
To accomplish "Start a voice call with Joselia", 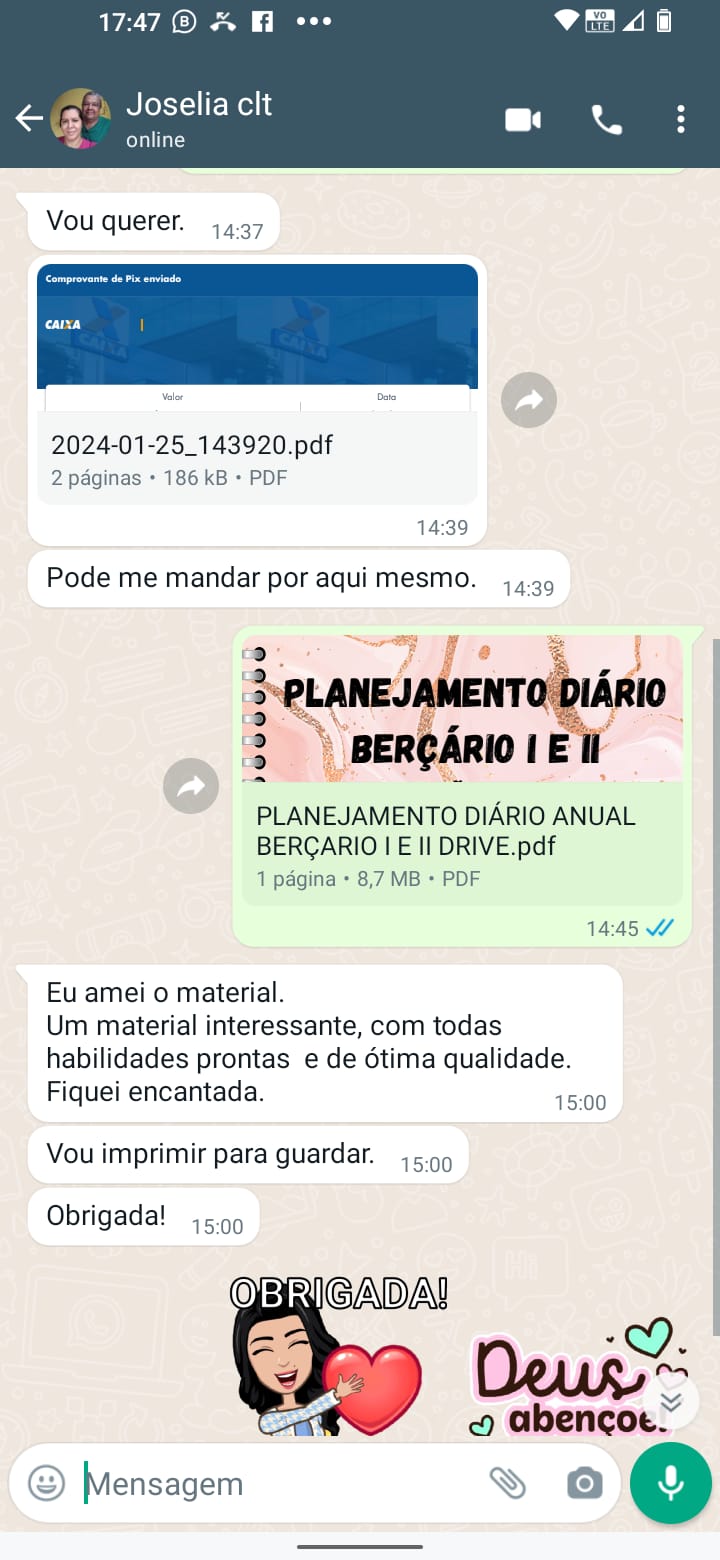I will (606, 120).
